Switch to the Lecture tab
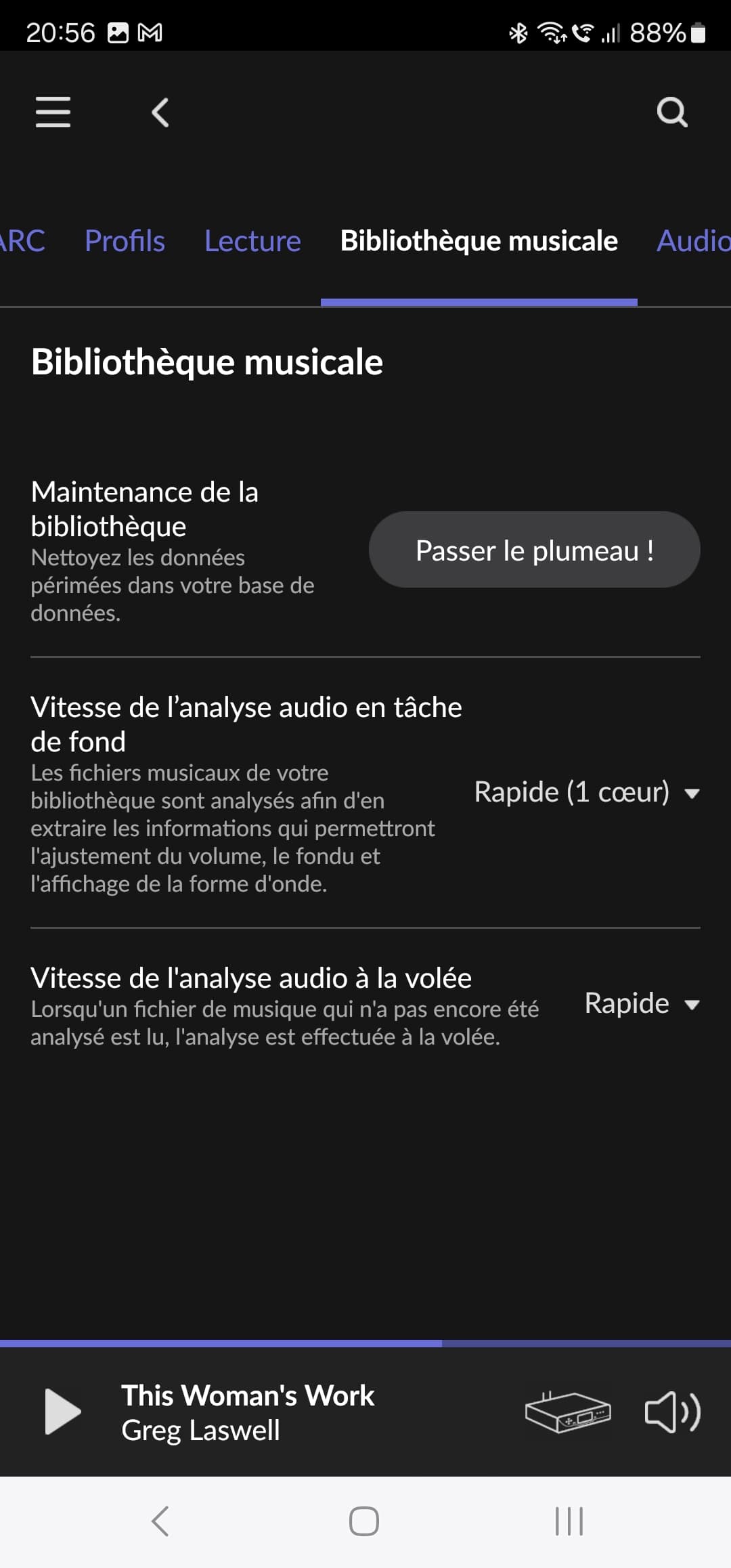This screenshot has height=1568, width=731. [x=252, y=241]
